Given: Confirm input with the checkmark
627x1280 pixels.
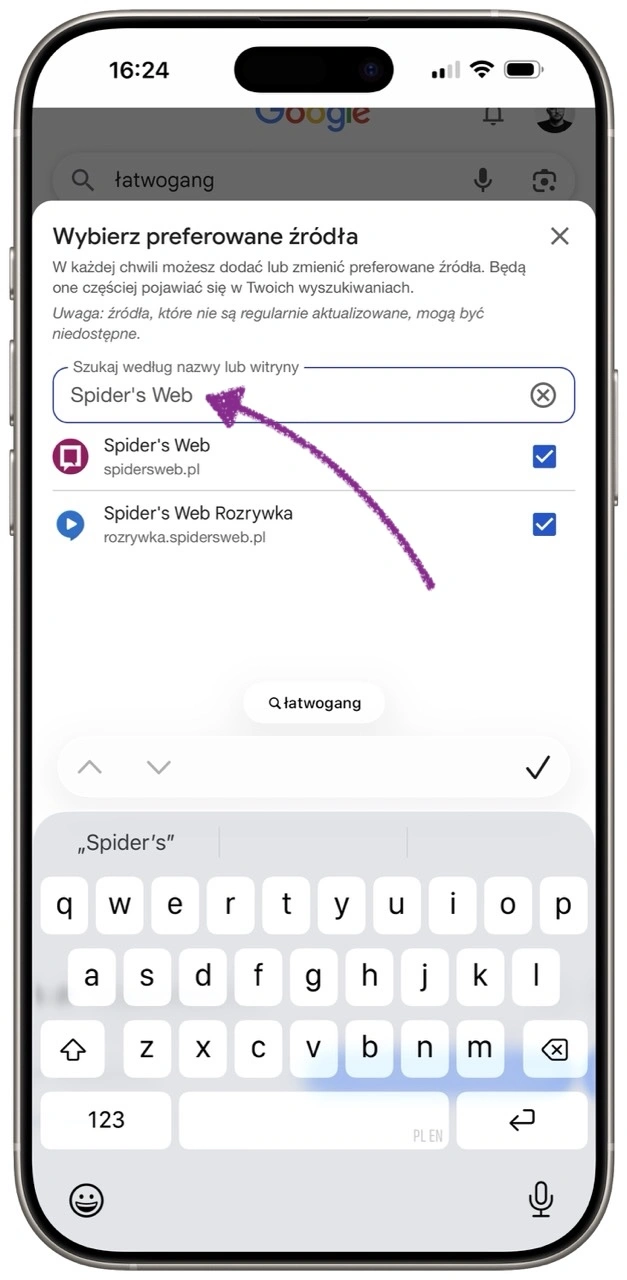Looking at the screenshot, I should click(x=538, y=767).
